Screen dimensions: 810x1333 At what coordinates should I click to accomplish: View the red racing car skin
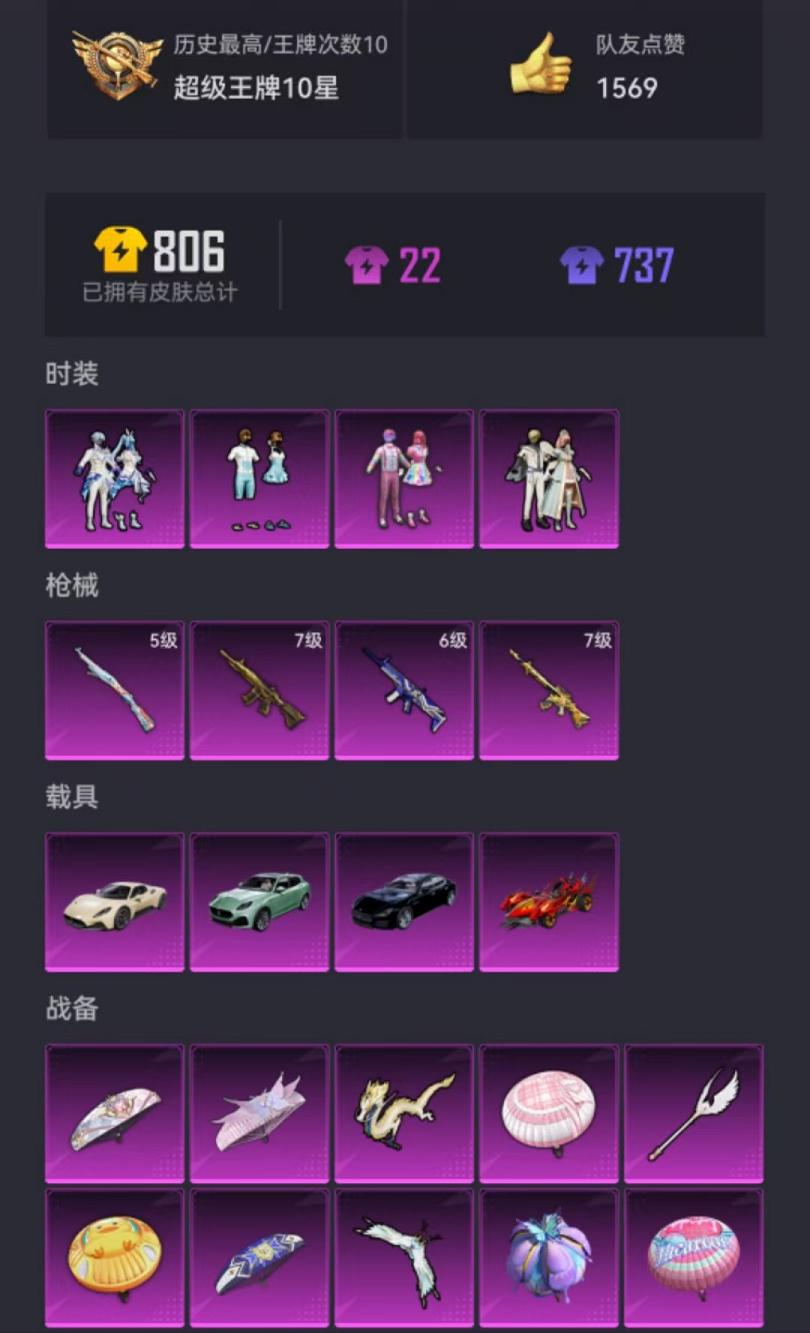coord(549,902)
